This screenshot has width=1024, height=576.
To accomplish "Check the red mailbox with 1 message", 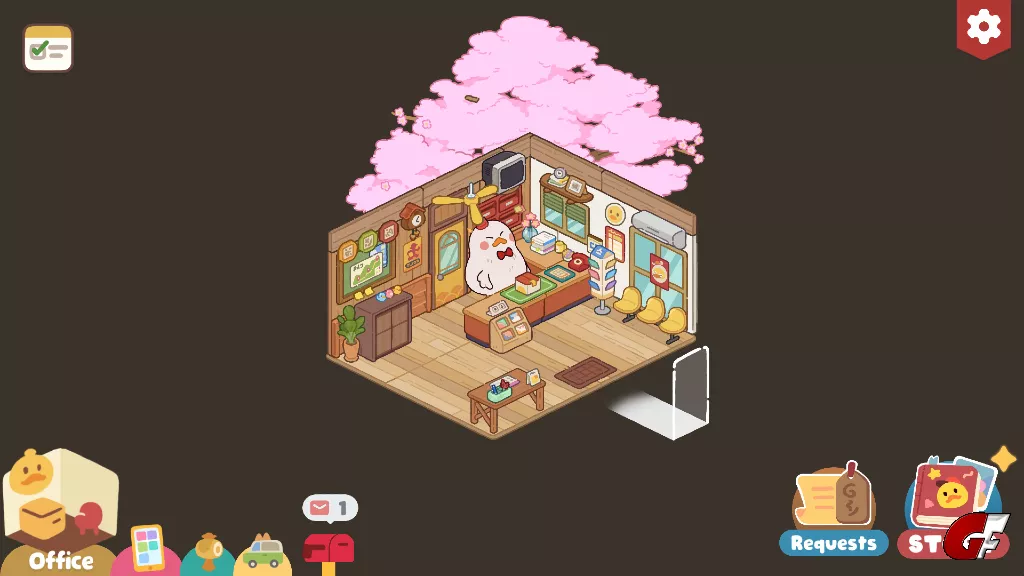I will tap(328, 547).
